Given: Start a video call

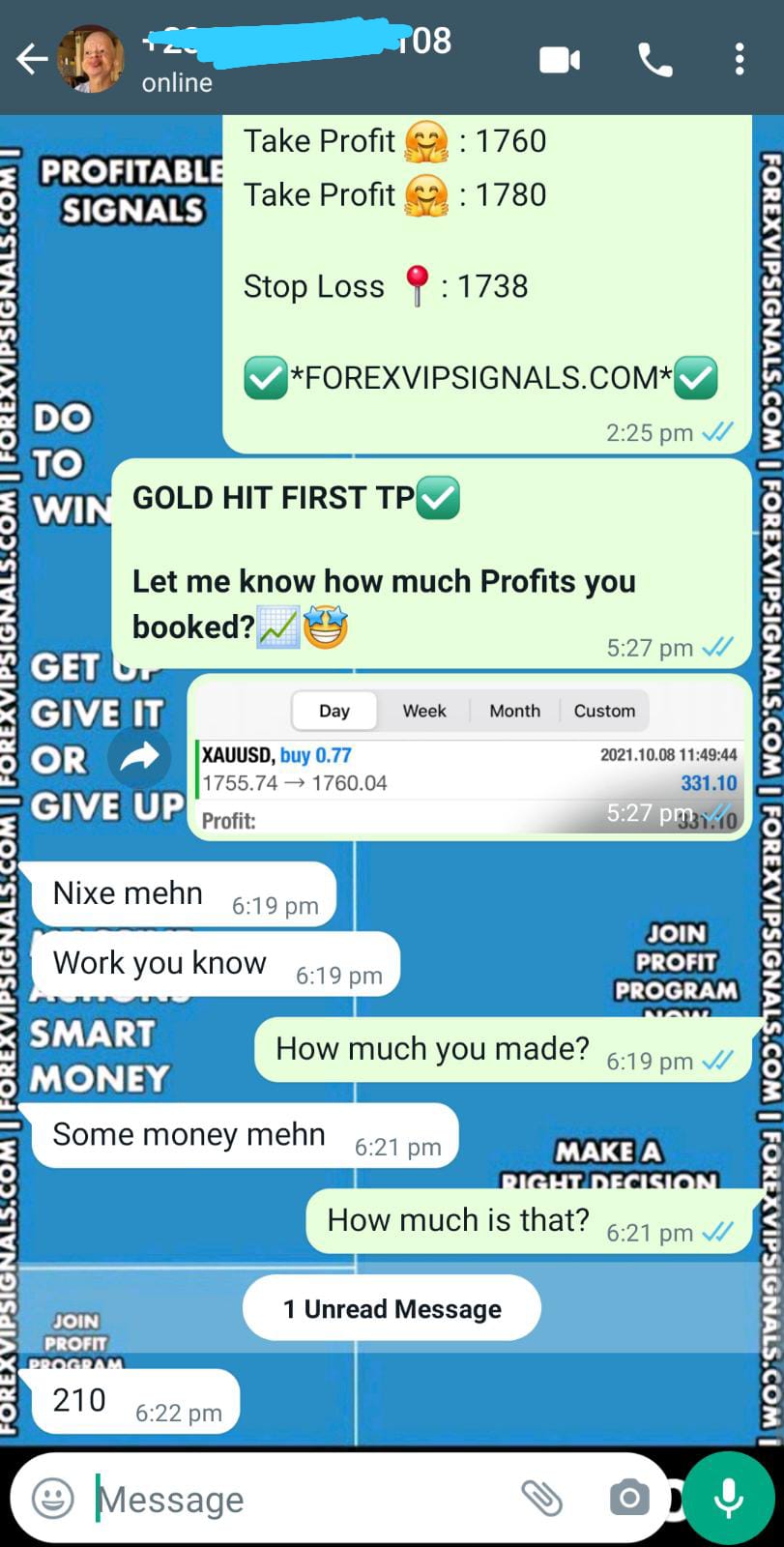Looking at the screenshot, I should [559, 60].
